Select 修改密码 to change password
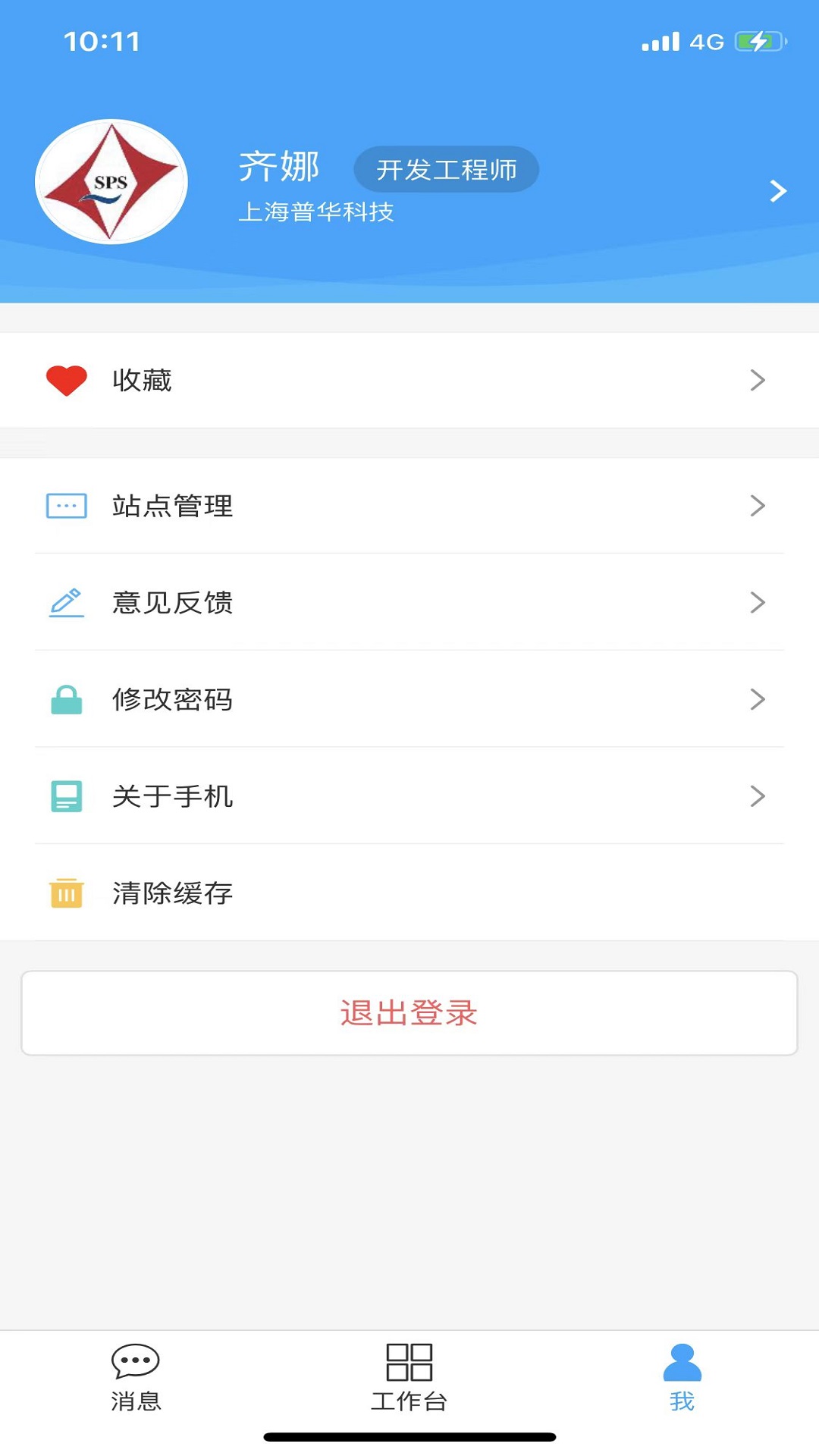819x1456 pixels. coord(409,699)
